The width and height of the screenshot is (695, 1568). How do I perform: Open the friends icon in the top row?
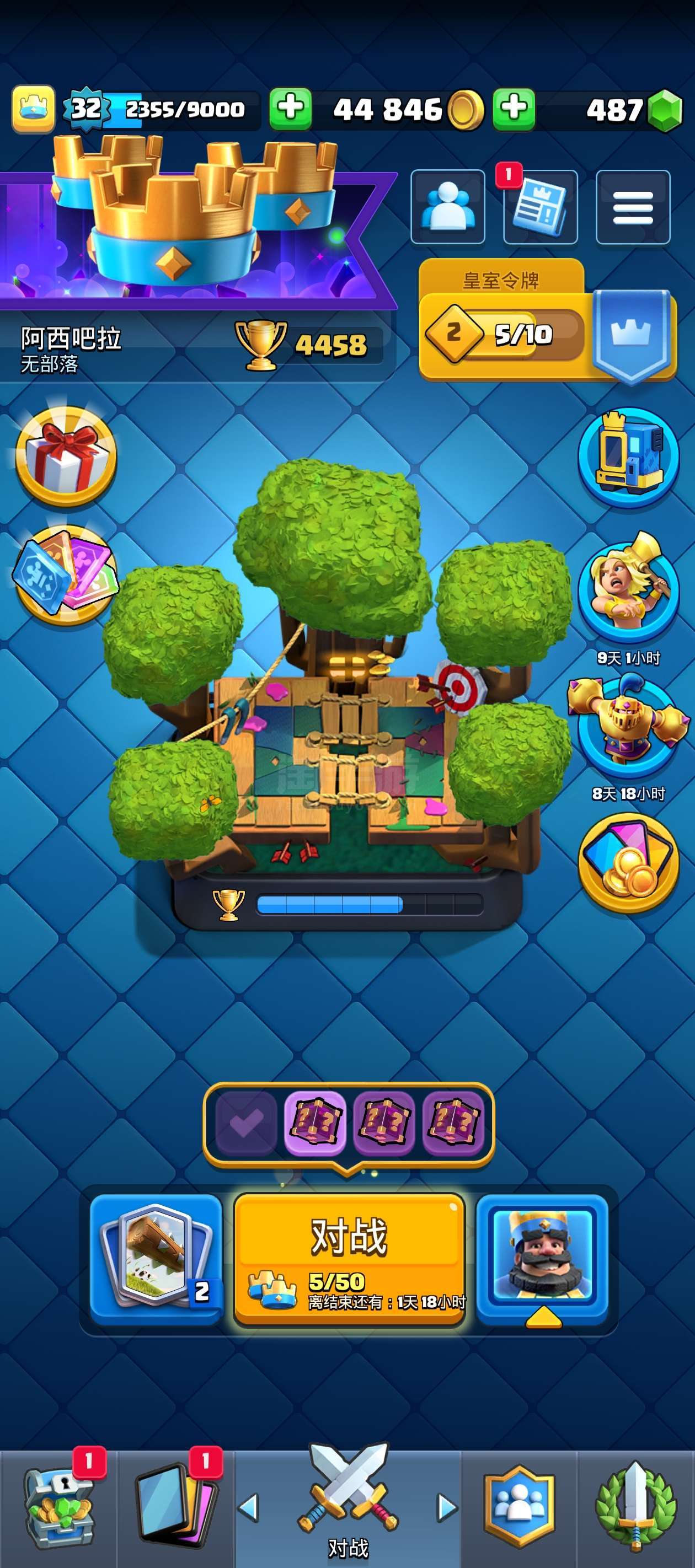click(x=448, y=207)
